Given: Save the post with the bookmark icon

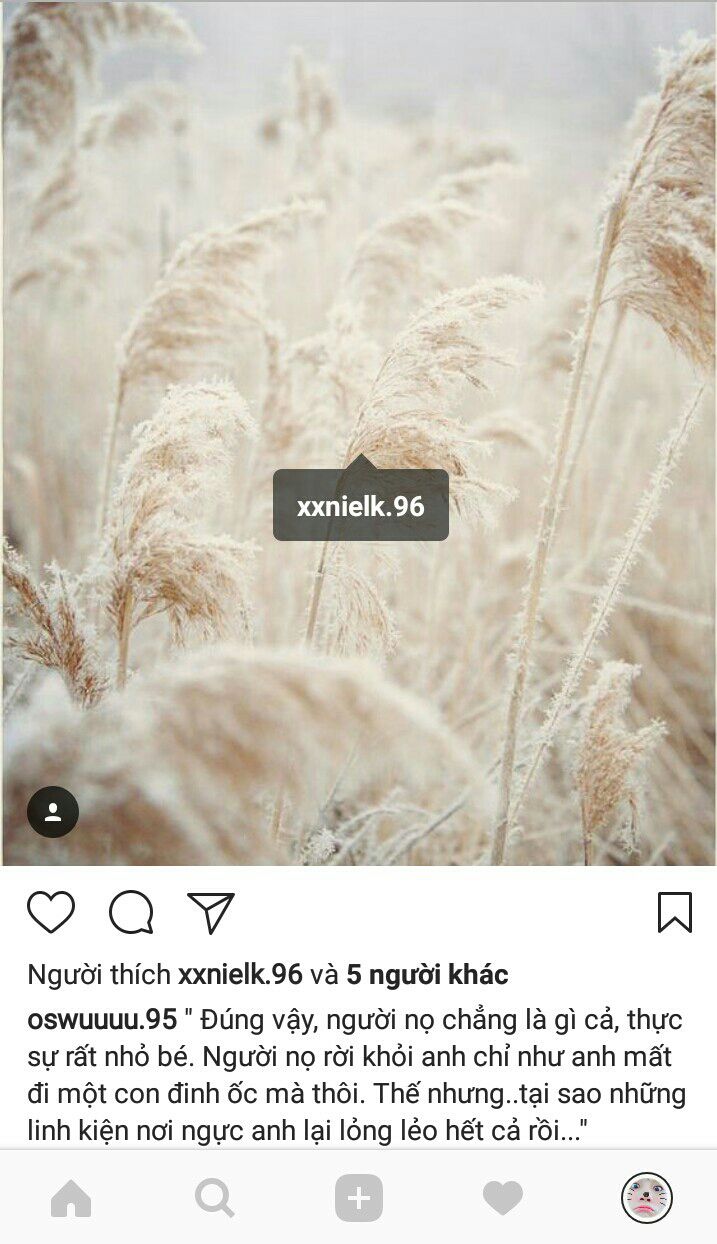Looking at the screenshot, I should [x=675, y=912].
